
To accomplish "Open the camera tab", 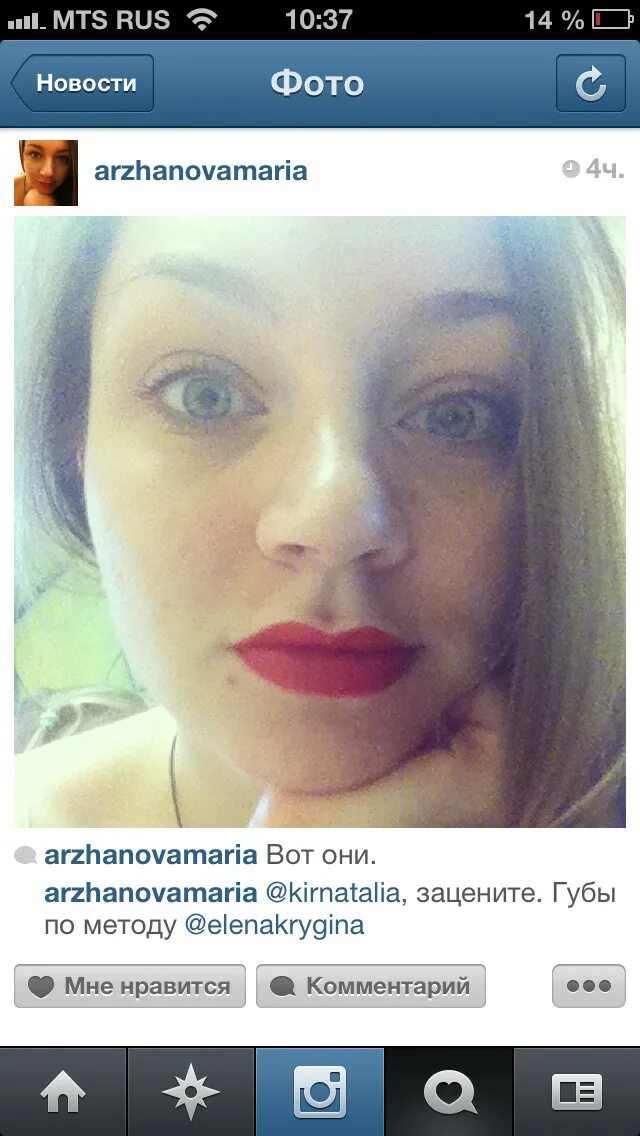I will click(320, 1091).
